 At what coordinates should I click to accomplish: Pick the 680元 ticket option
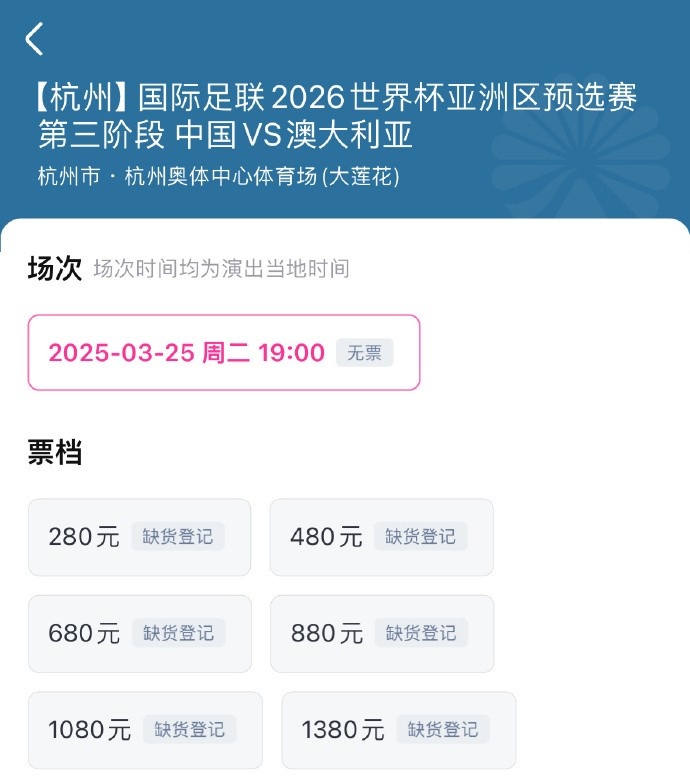tap(139, 633)
